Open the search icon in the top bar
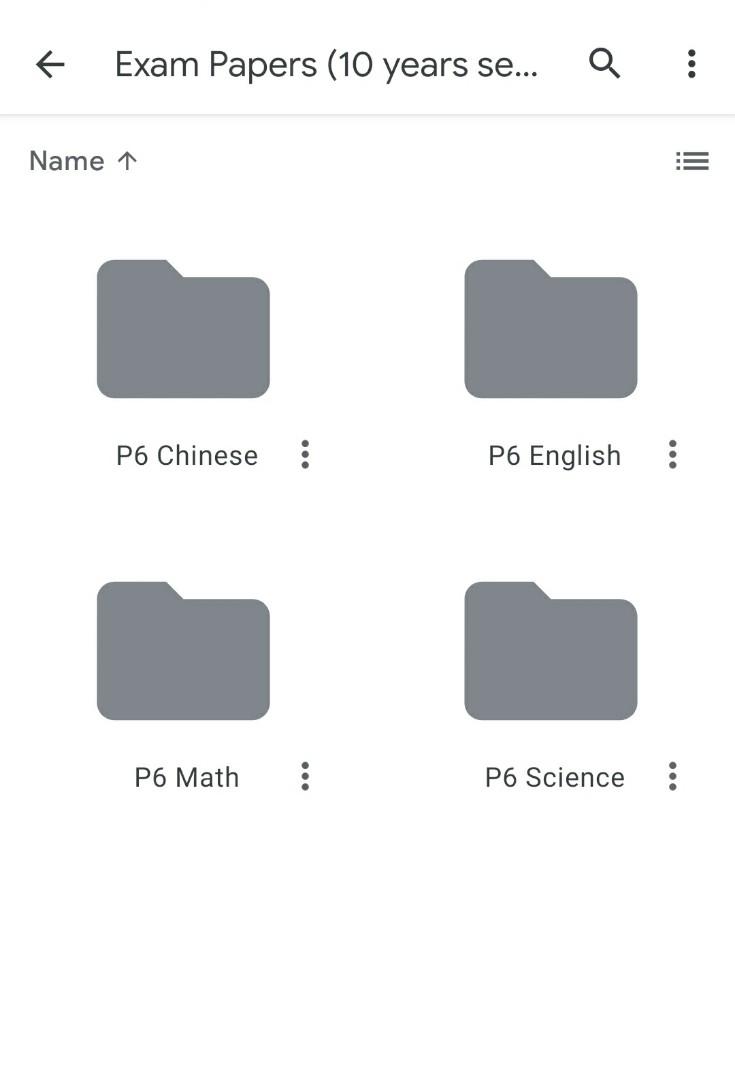The image size is (735, 1080). 604,63
